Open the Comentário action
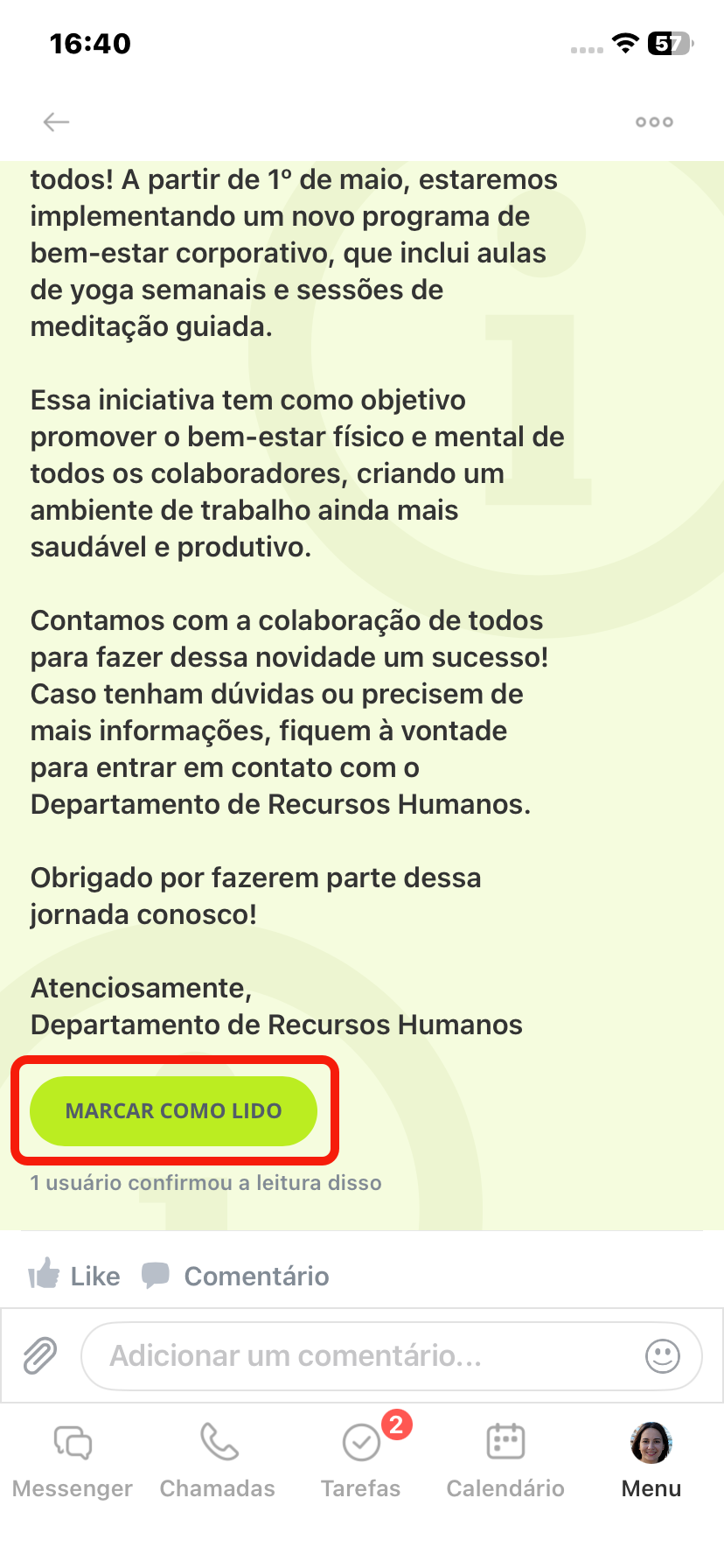The width and height of the screenshot is (724, 1568). 236,1276
